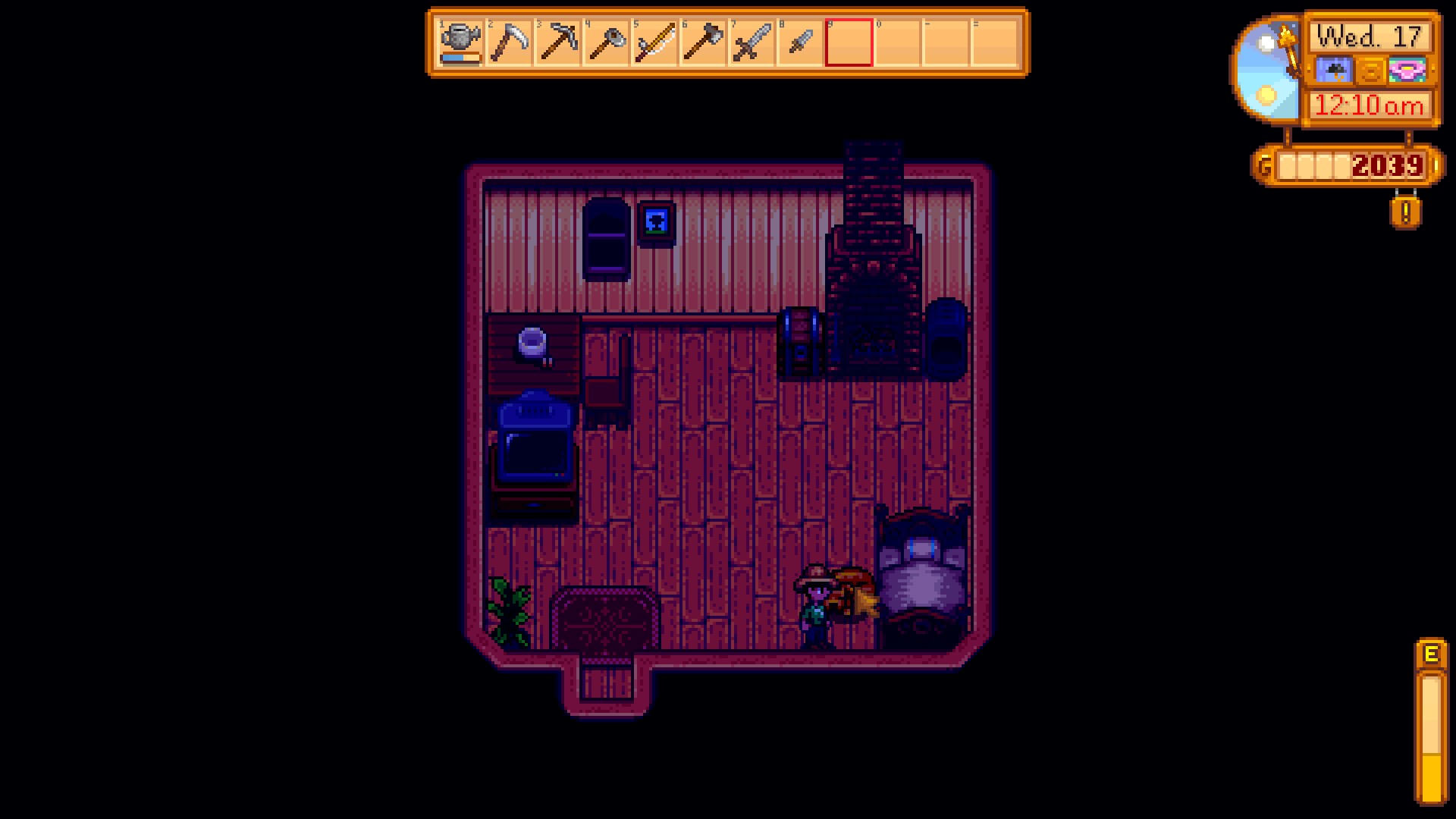Open the journal exclamation icon
Screen dimensions: 1456x819
click(1405, 212)
